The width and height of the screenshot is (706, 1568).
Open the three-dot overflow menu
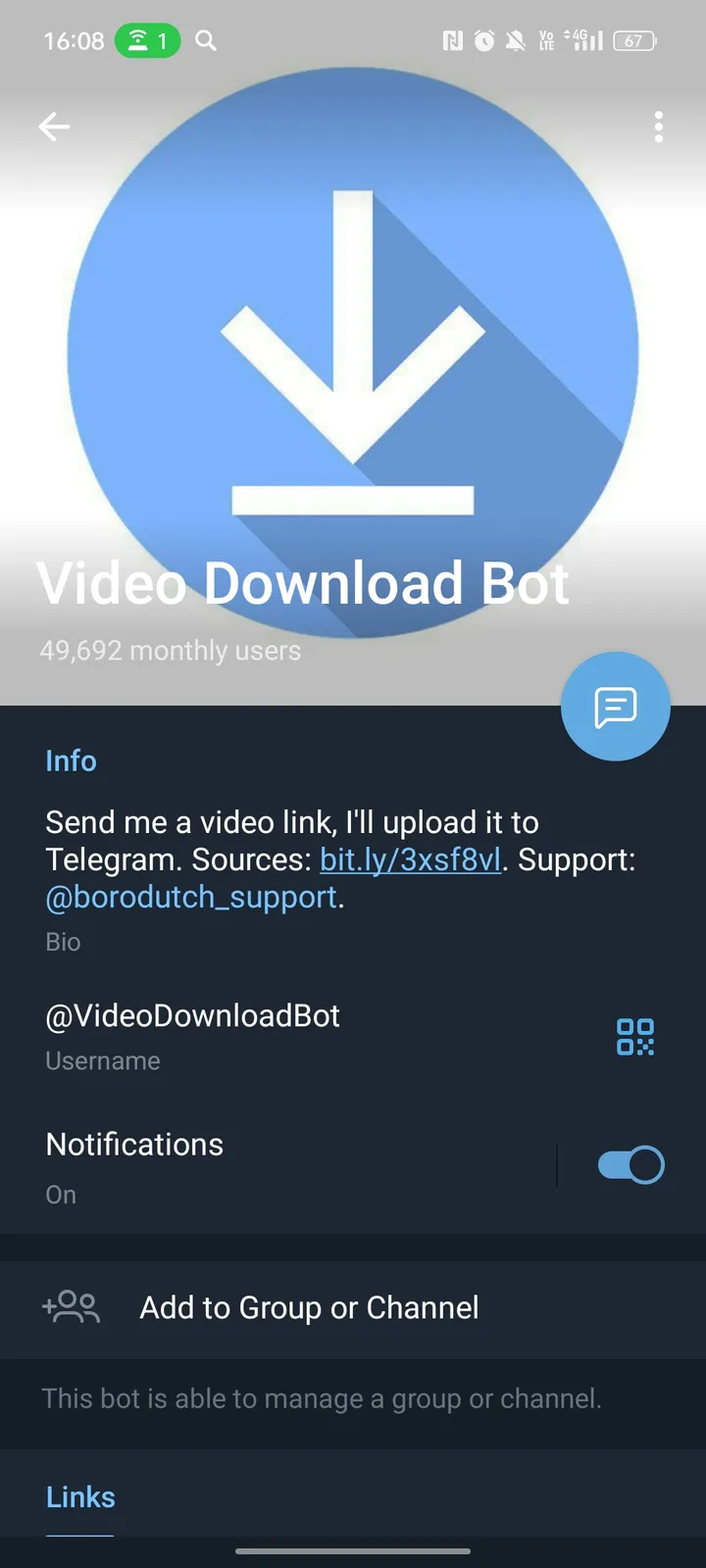[x=658, y=126]
